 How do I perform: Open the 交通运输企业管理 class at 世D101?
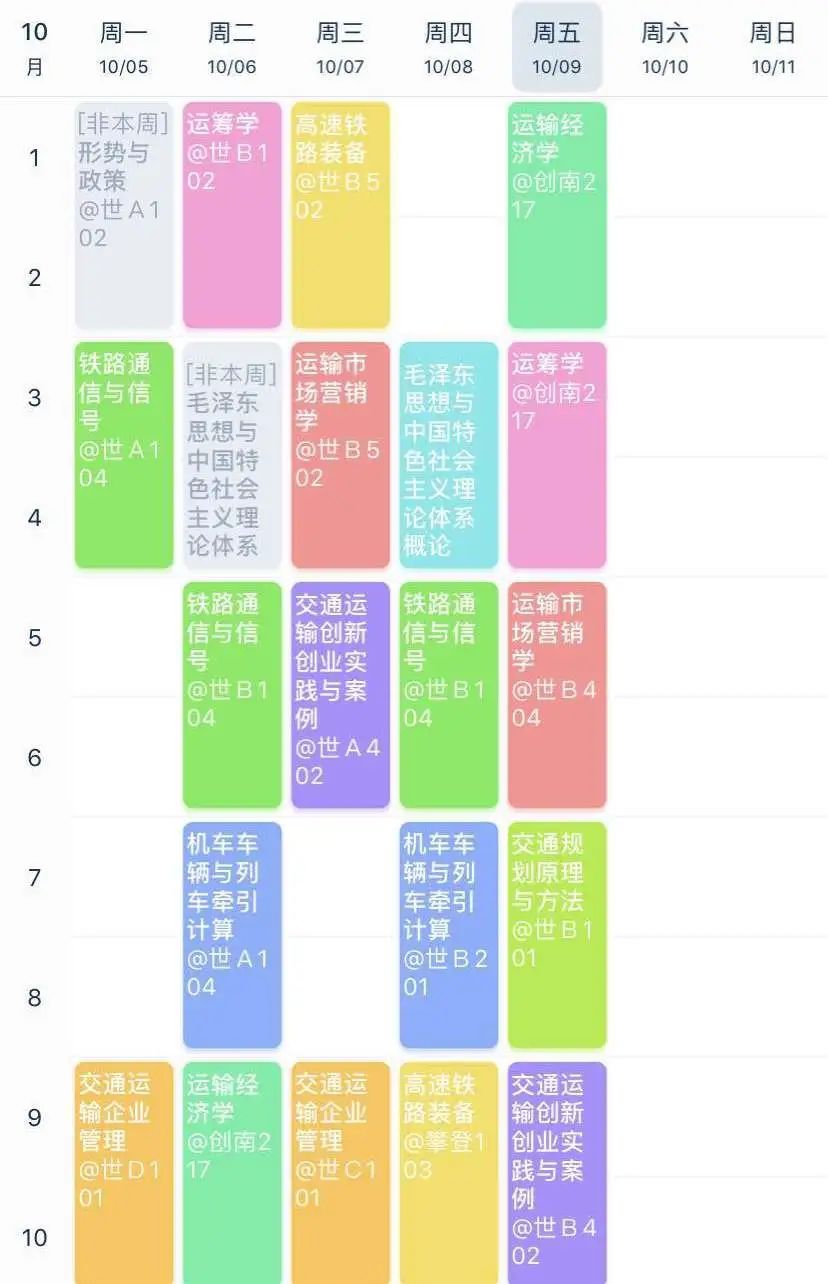click(123, 1170)
